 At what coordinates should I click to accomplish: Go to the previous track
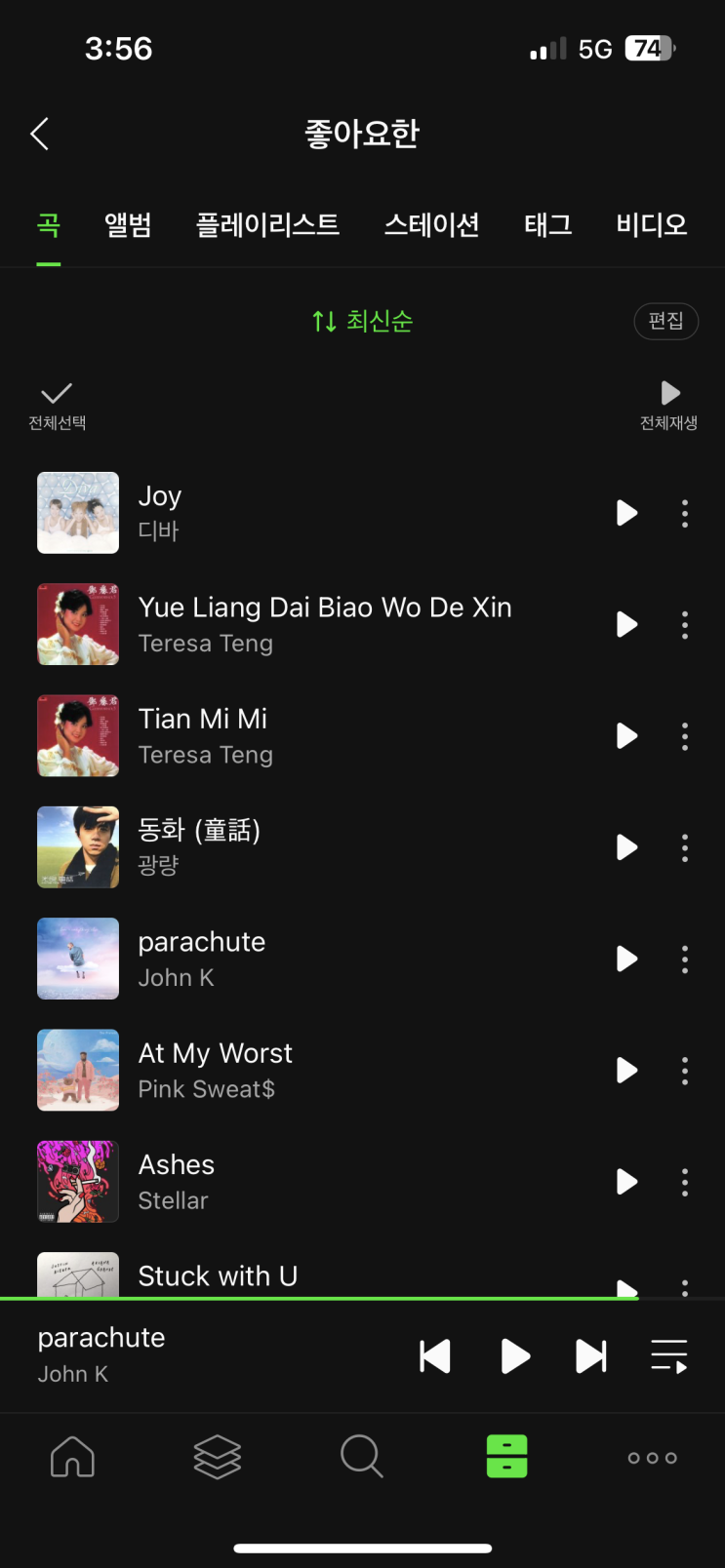click(435, 1355)
